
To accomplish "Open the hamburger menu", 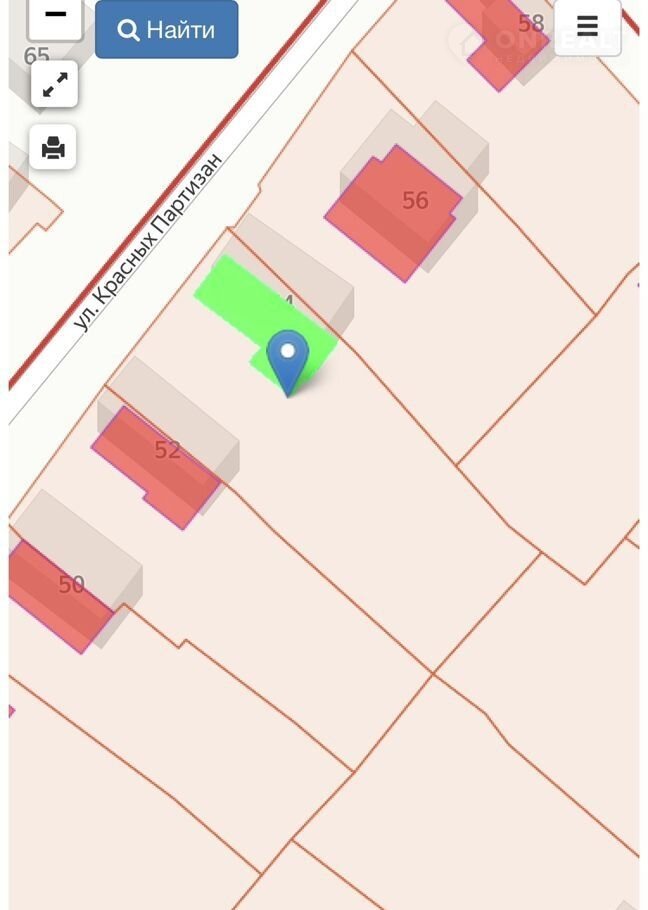I will [x=587, y=27].
